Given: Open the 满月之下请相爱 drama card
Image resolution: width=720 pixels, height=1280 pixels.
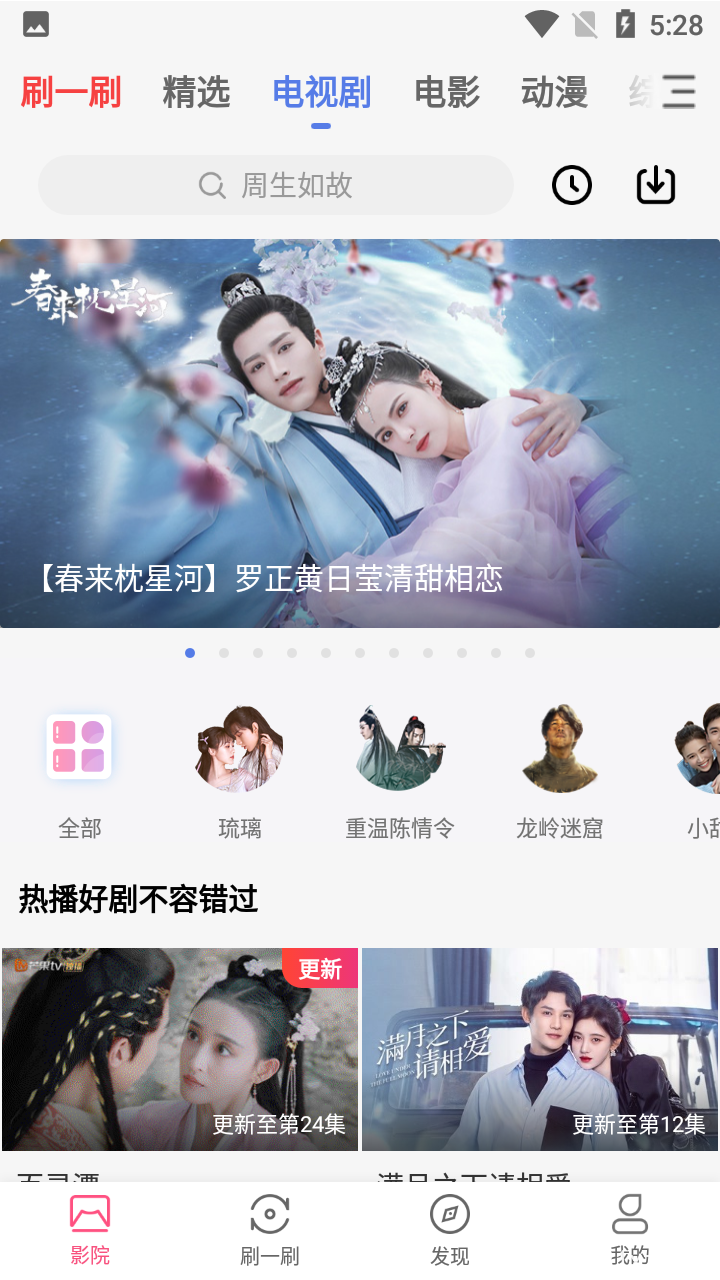Looking at the screenshot, I should (540, 1049).
